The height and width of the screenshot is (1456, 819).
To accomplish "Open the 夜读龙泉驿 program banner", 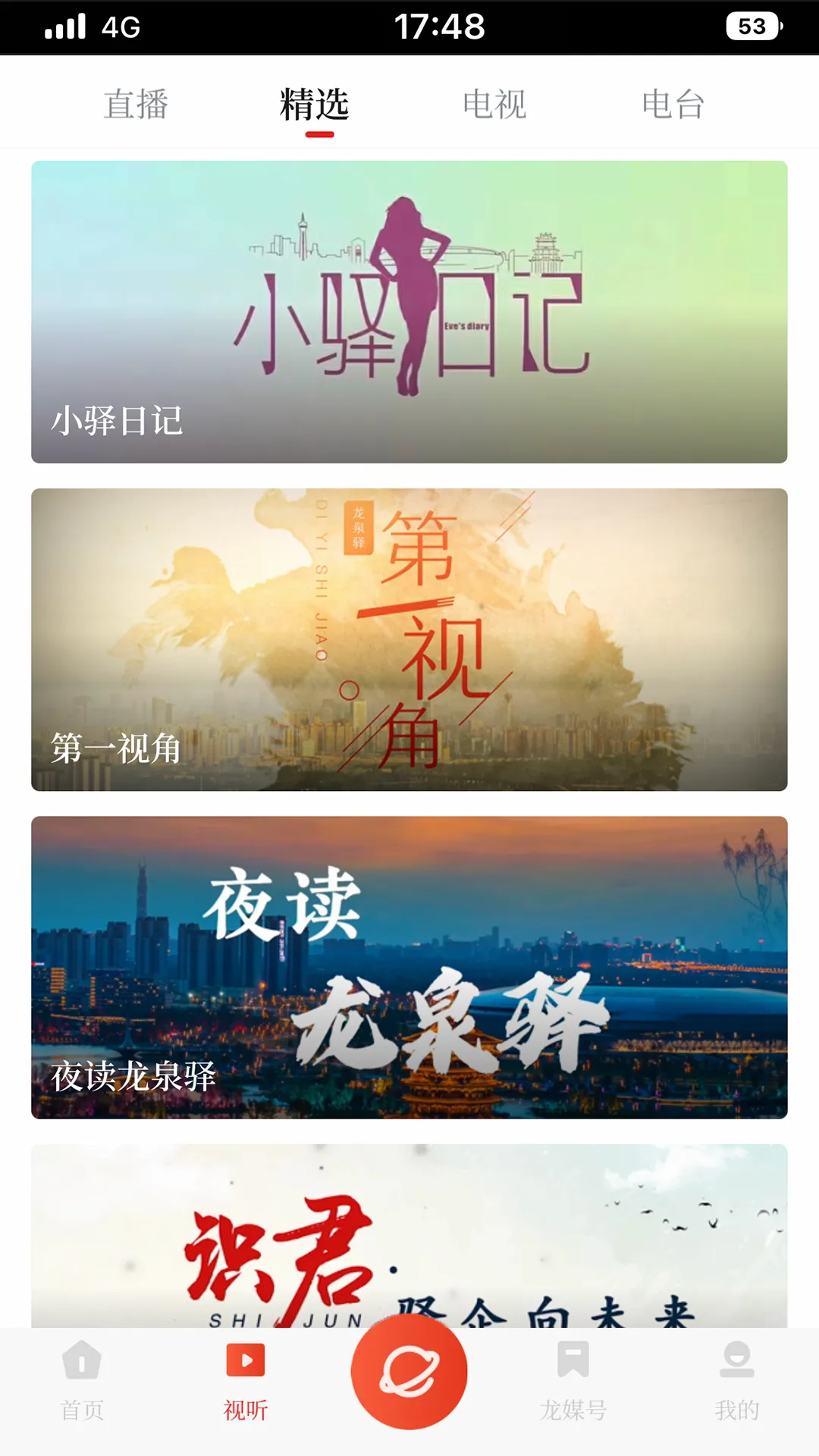I will tap(409, 967).
